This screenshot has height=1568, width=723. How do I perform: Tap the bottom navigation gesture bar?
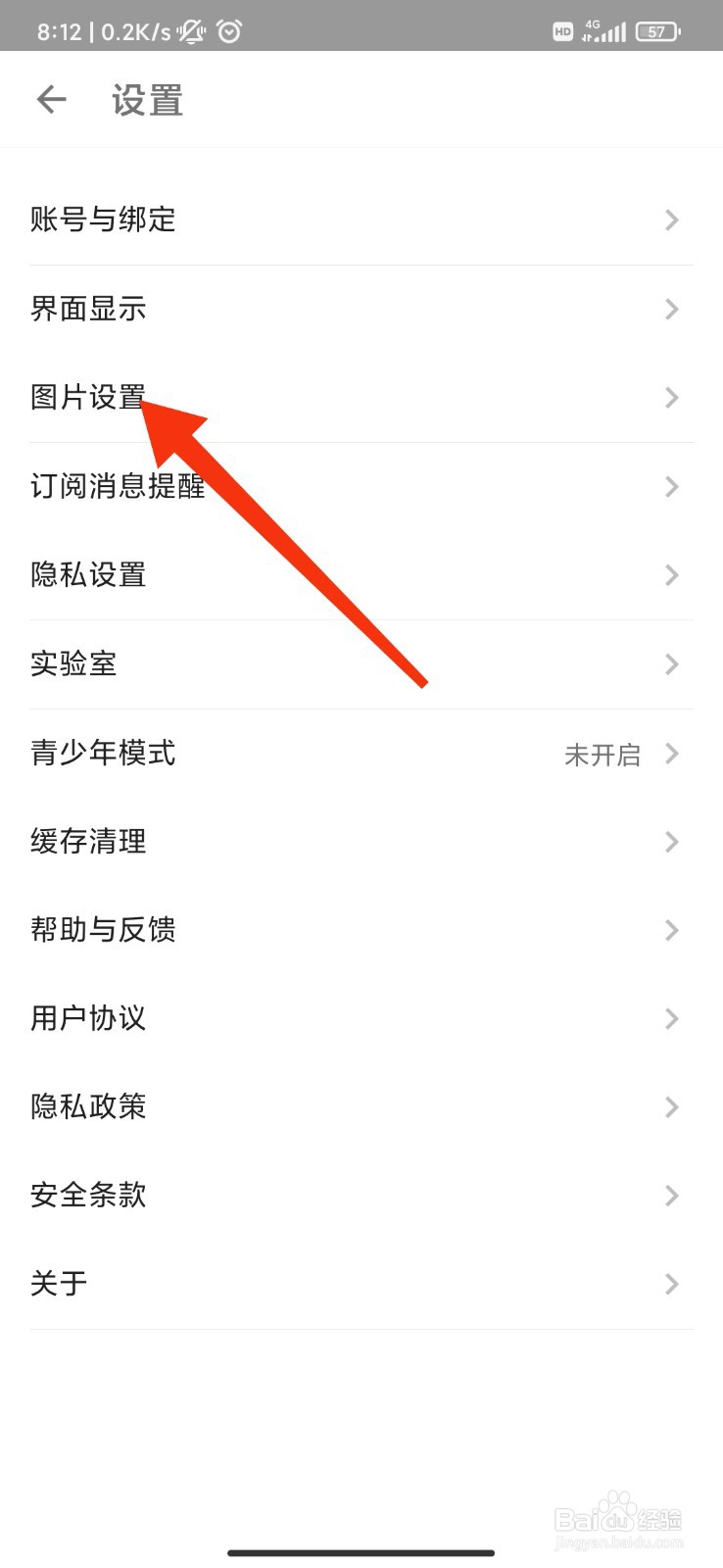click(x=361, y=1551)
